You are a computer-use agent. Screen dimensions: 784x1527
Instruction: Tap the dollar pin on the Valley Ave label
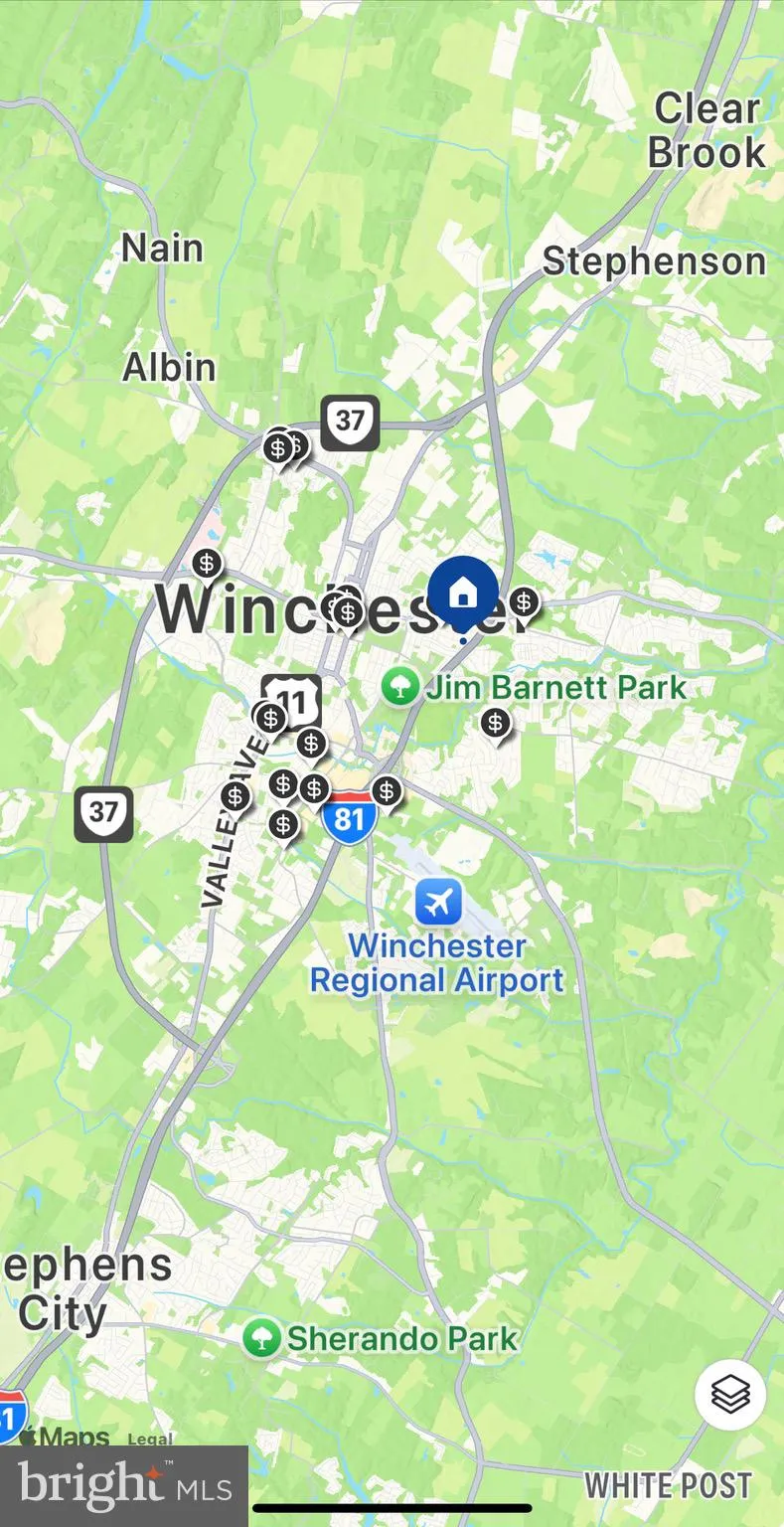pyautogui.click(x=235, y=796)
